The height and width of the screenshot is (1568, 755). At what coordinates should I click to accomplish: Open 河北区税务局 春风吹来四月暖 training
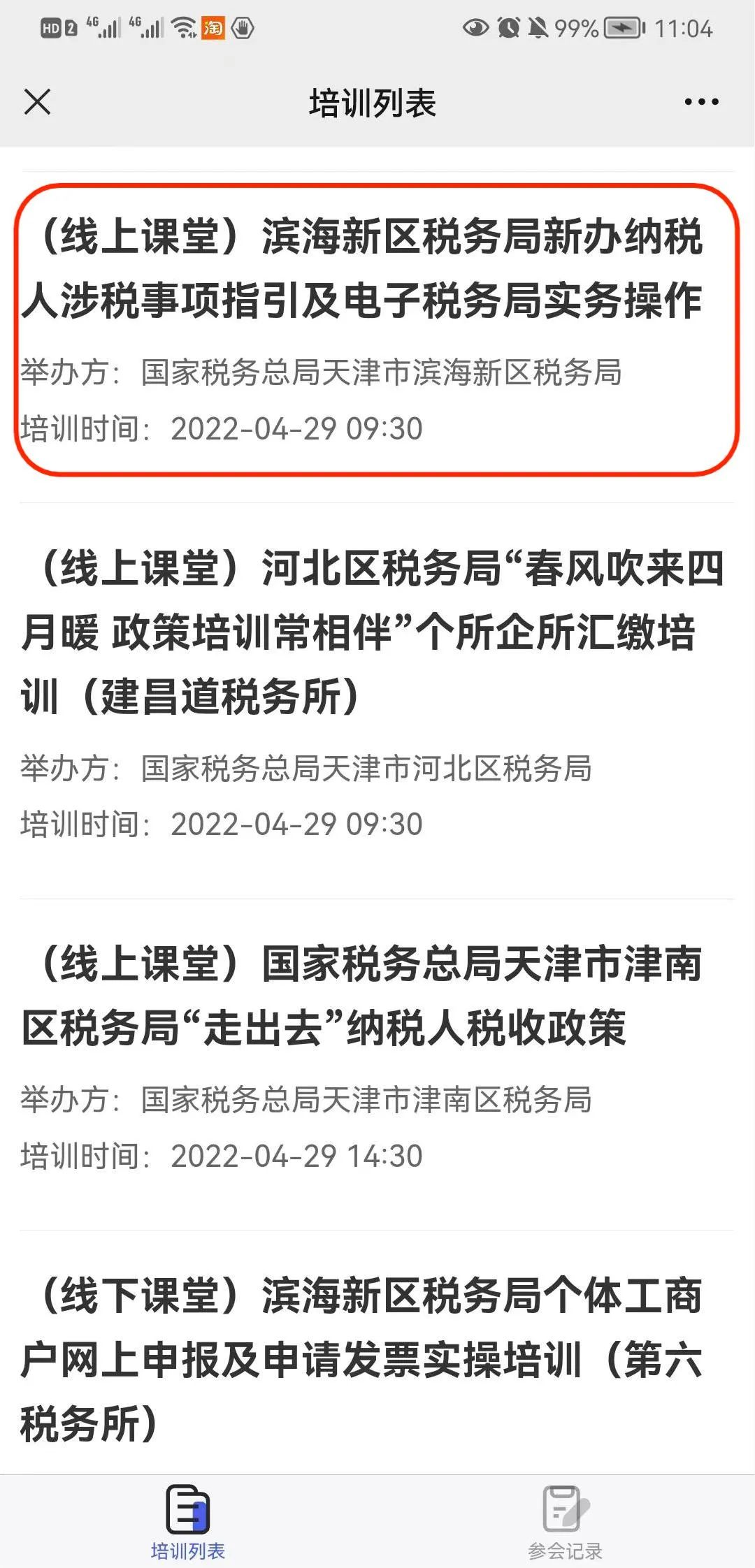point(377,700)
